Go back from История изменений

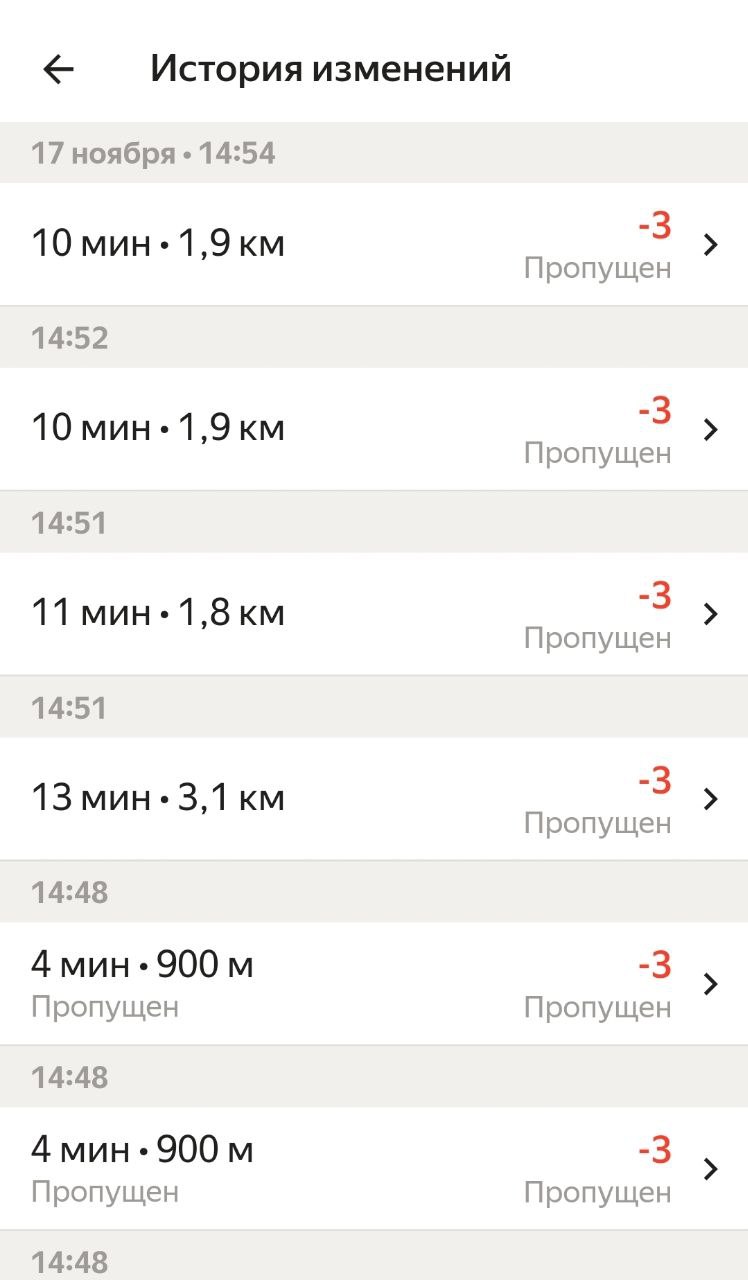[x=59, y=69]
